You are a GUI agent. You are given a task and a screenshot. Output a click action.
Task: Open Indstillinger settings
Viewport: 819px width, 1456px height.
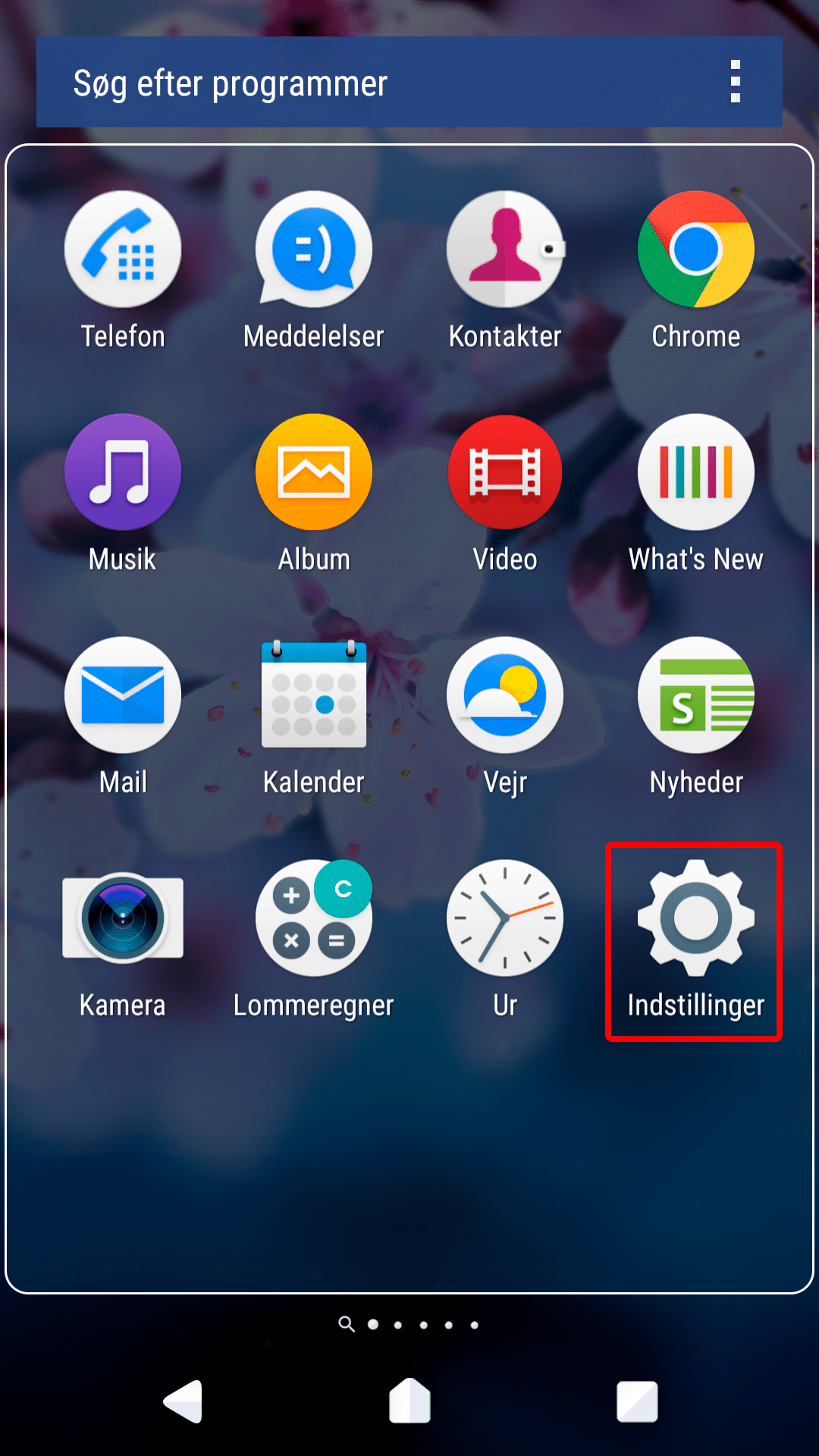point(696,918)
